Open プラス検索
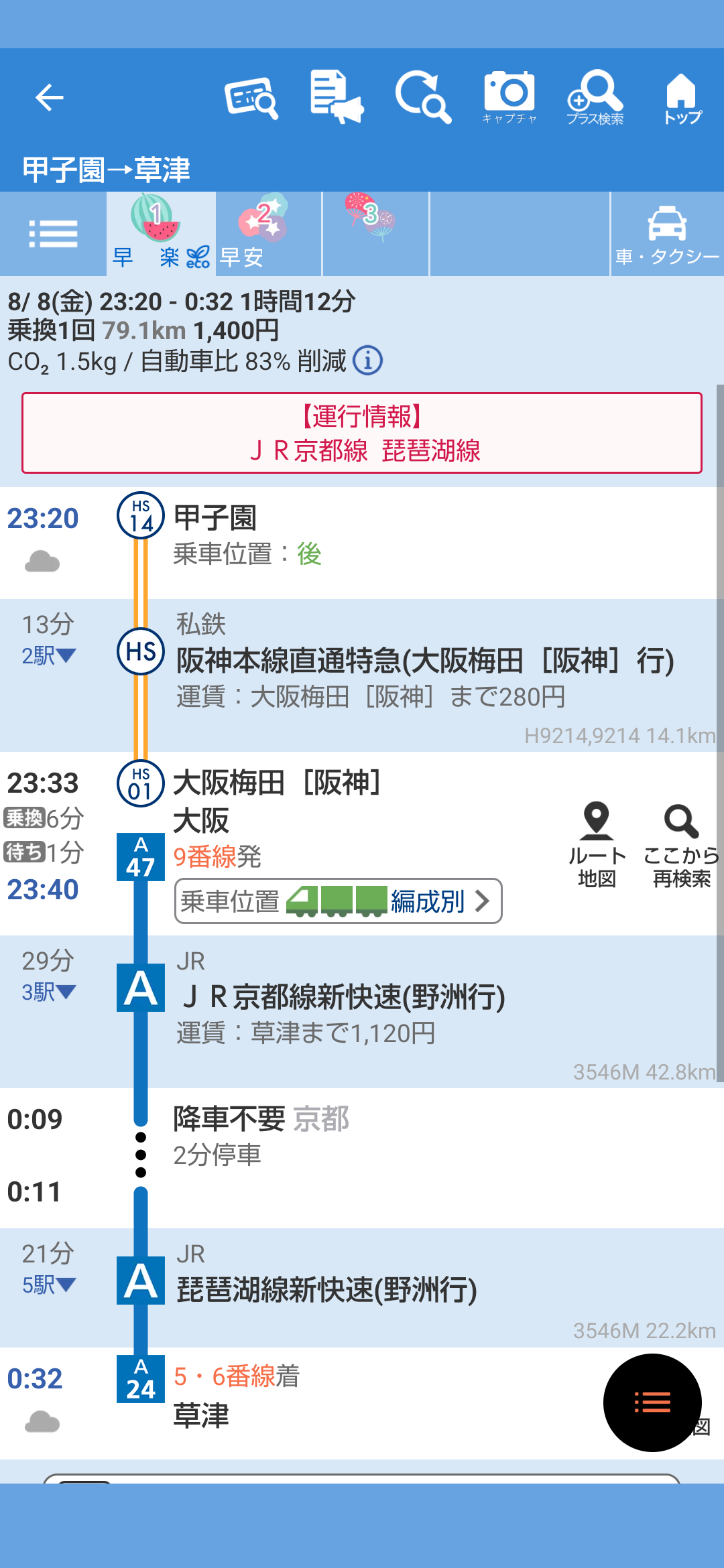Viewport: 724px width, 1568px height. pyautogui.click(x=595, y=98)
